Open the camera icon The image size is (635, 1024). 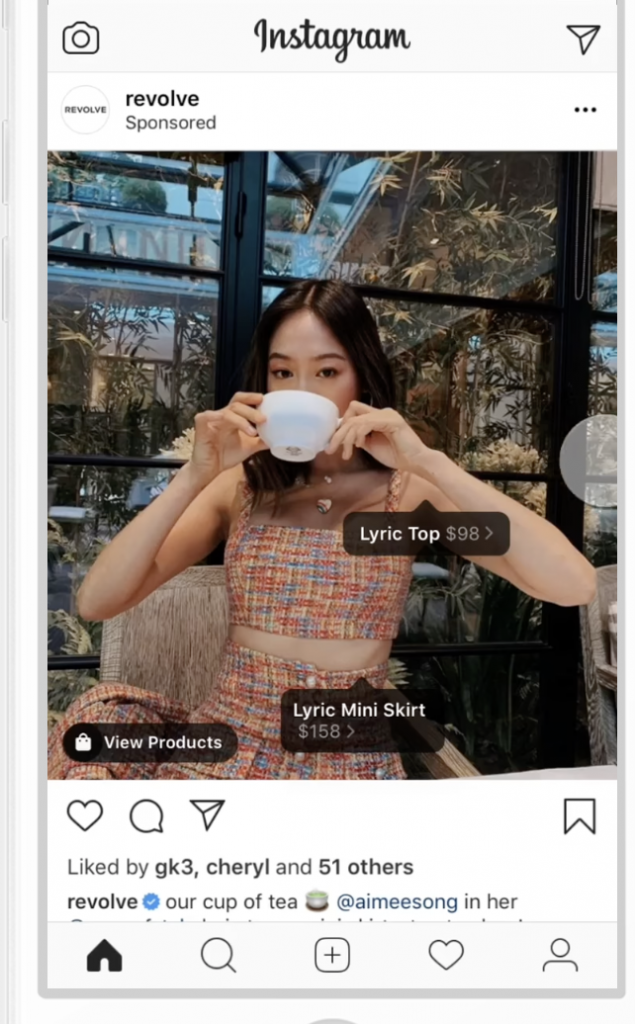(x=81, y=39)
